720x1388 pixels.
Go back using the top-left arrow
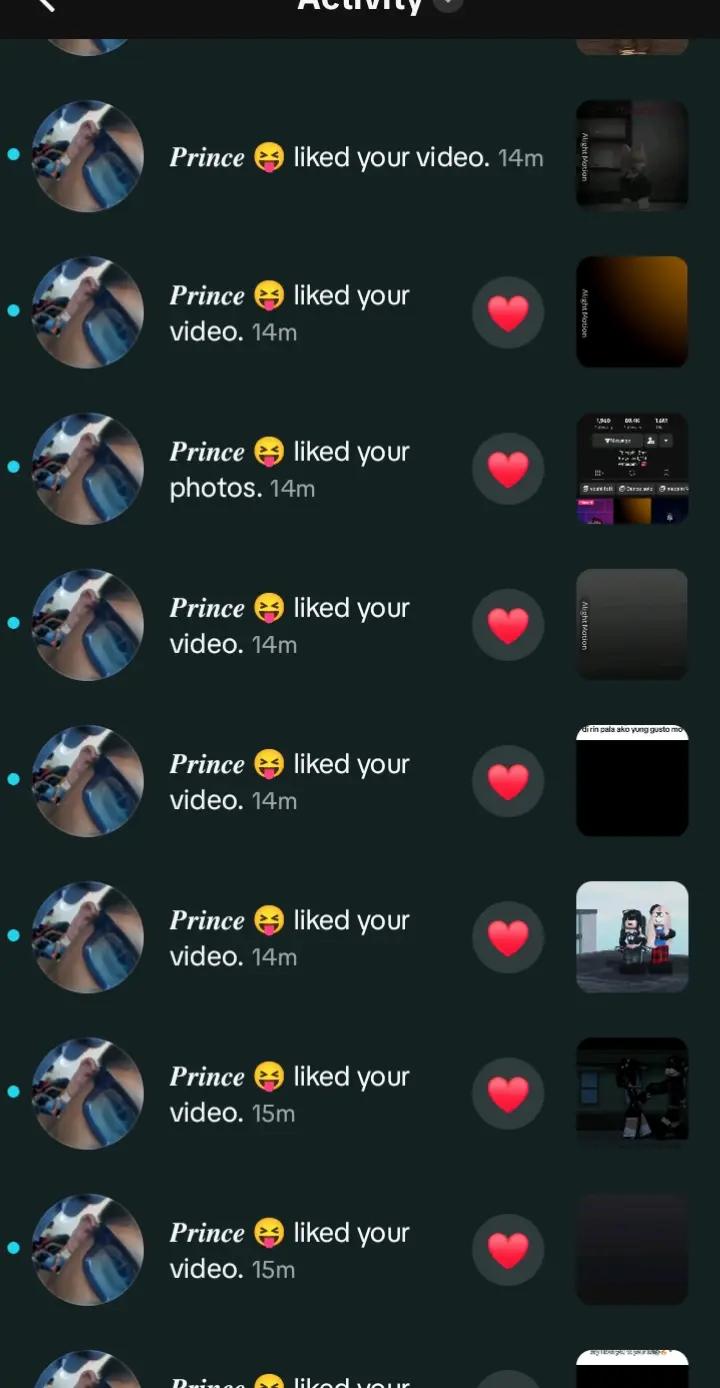pos(44,5)
